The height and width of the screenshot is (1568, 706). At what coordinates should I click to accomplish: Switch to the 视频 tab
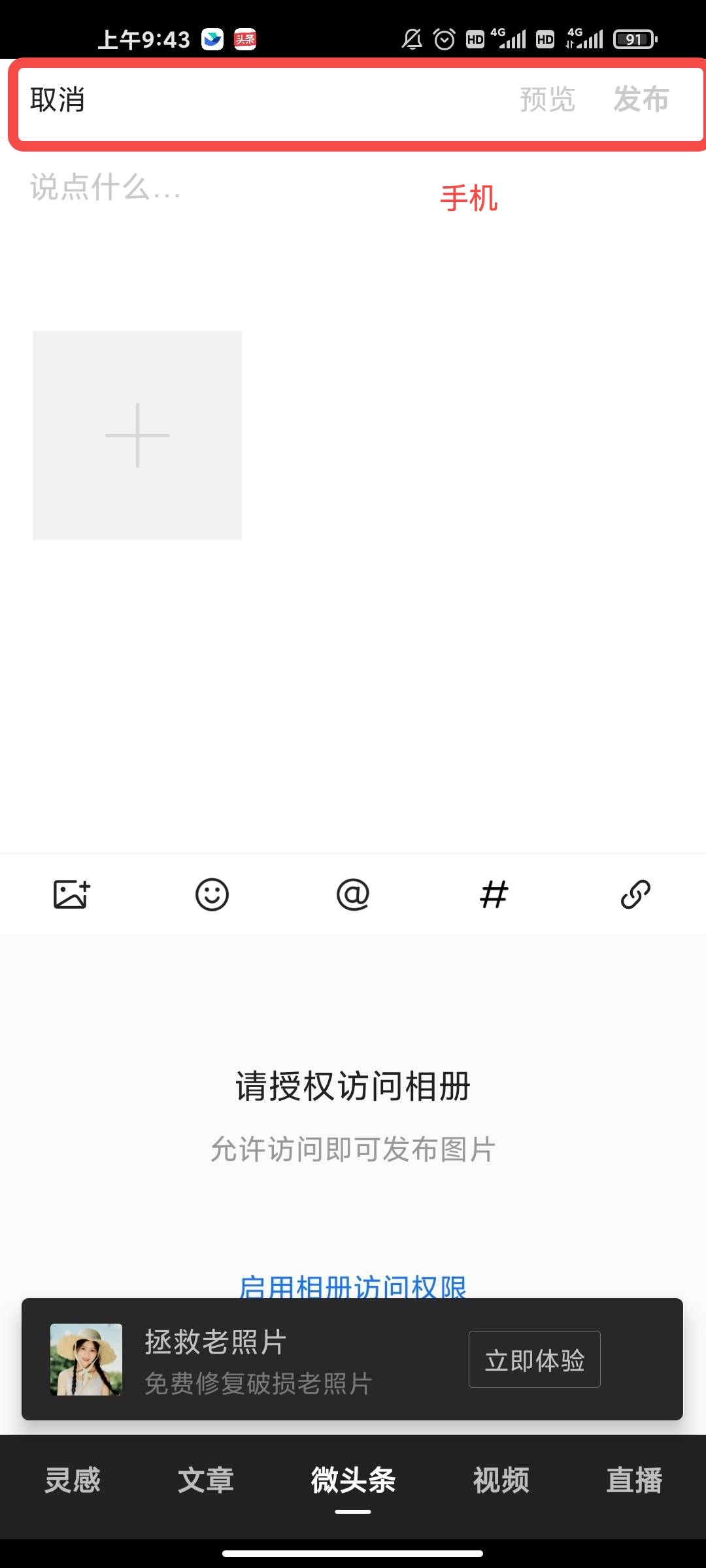pyautogui.click(x=501, y=1480)
